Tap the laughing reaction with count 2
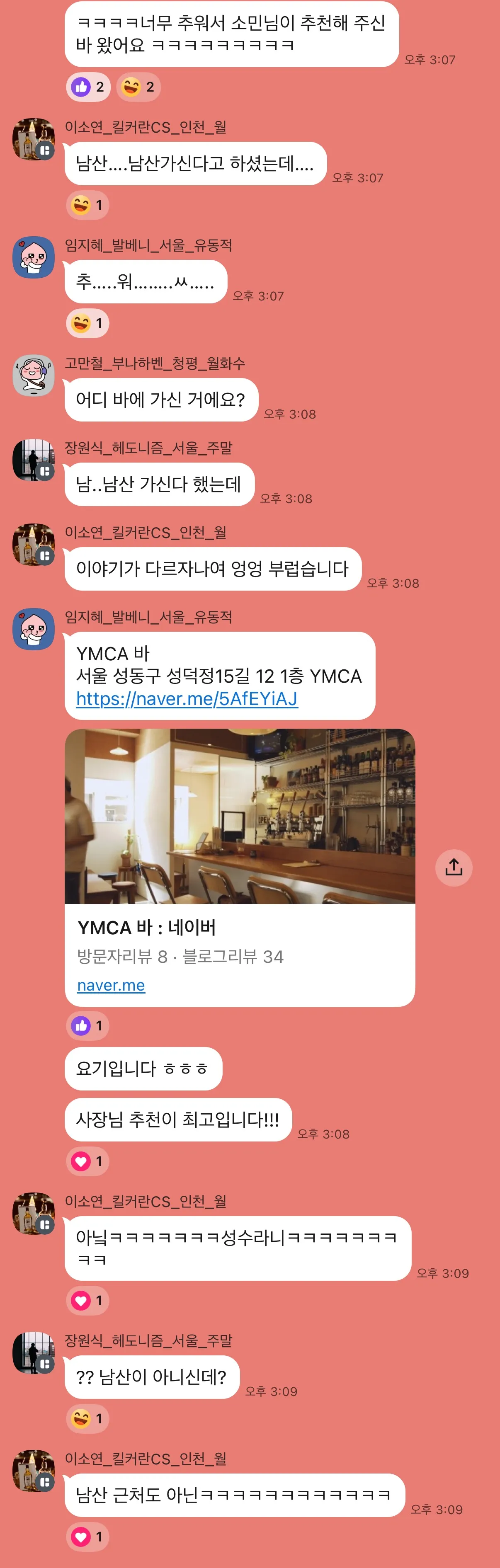Image resolution: width=500 pixels, height=1568 pixels. [138, 87]
